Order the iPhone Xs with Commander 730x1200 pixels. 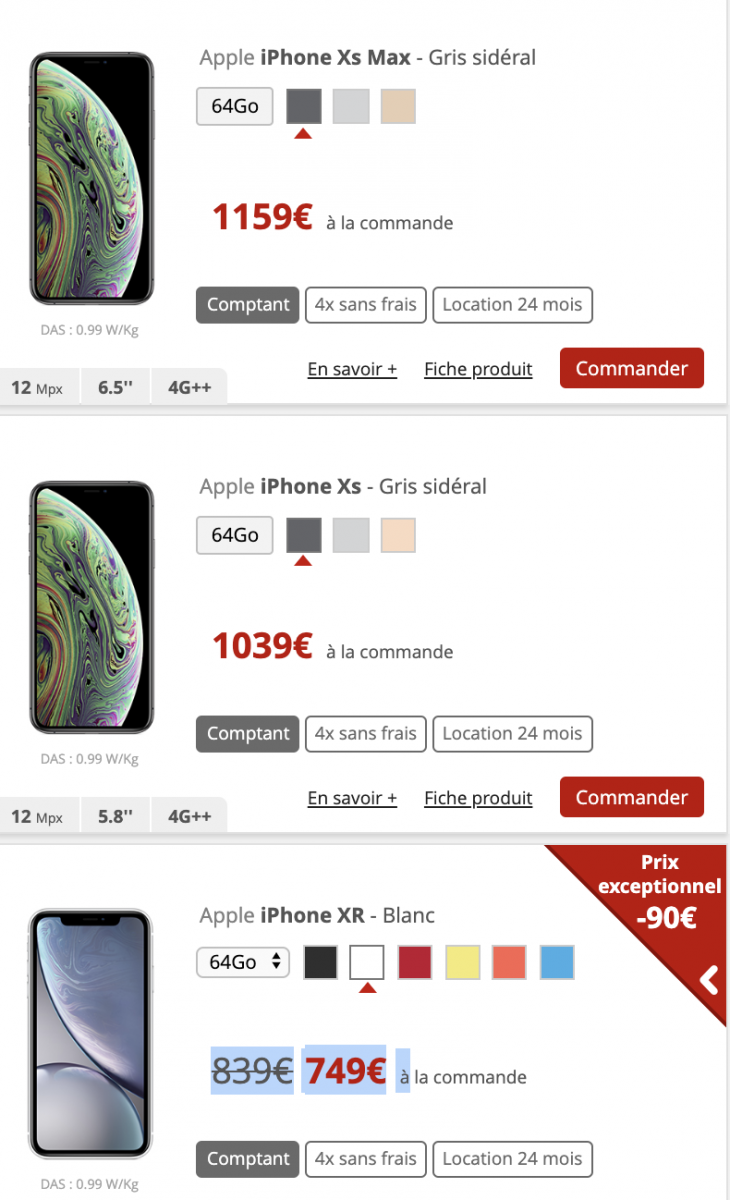[631, 797]
